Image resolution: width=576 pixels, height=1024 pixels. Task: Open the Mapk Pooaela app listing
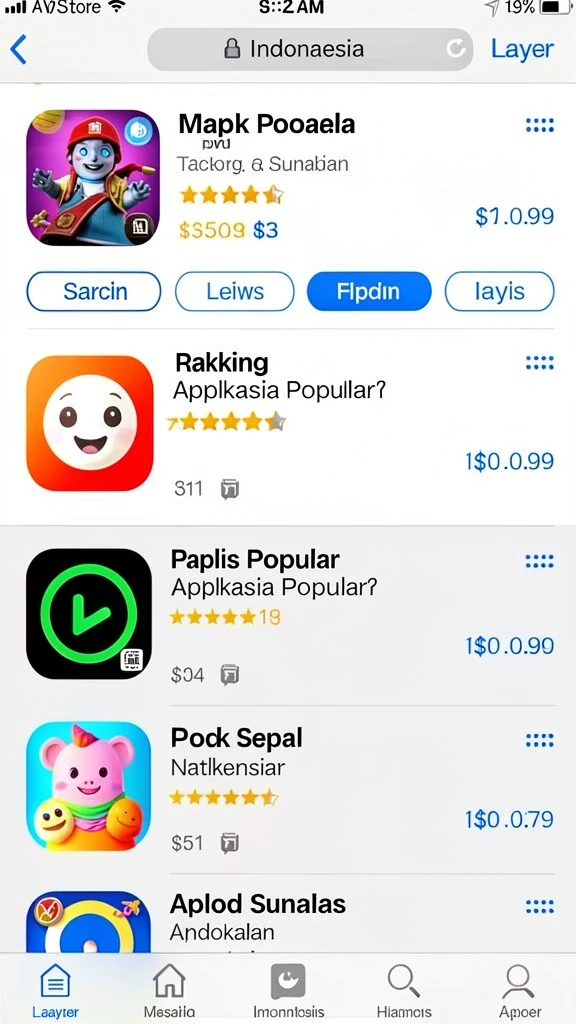click(x=288, y=178)
